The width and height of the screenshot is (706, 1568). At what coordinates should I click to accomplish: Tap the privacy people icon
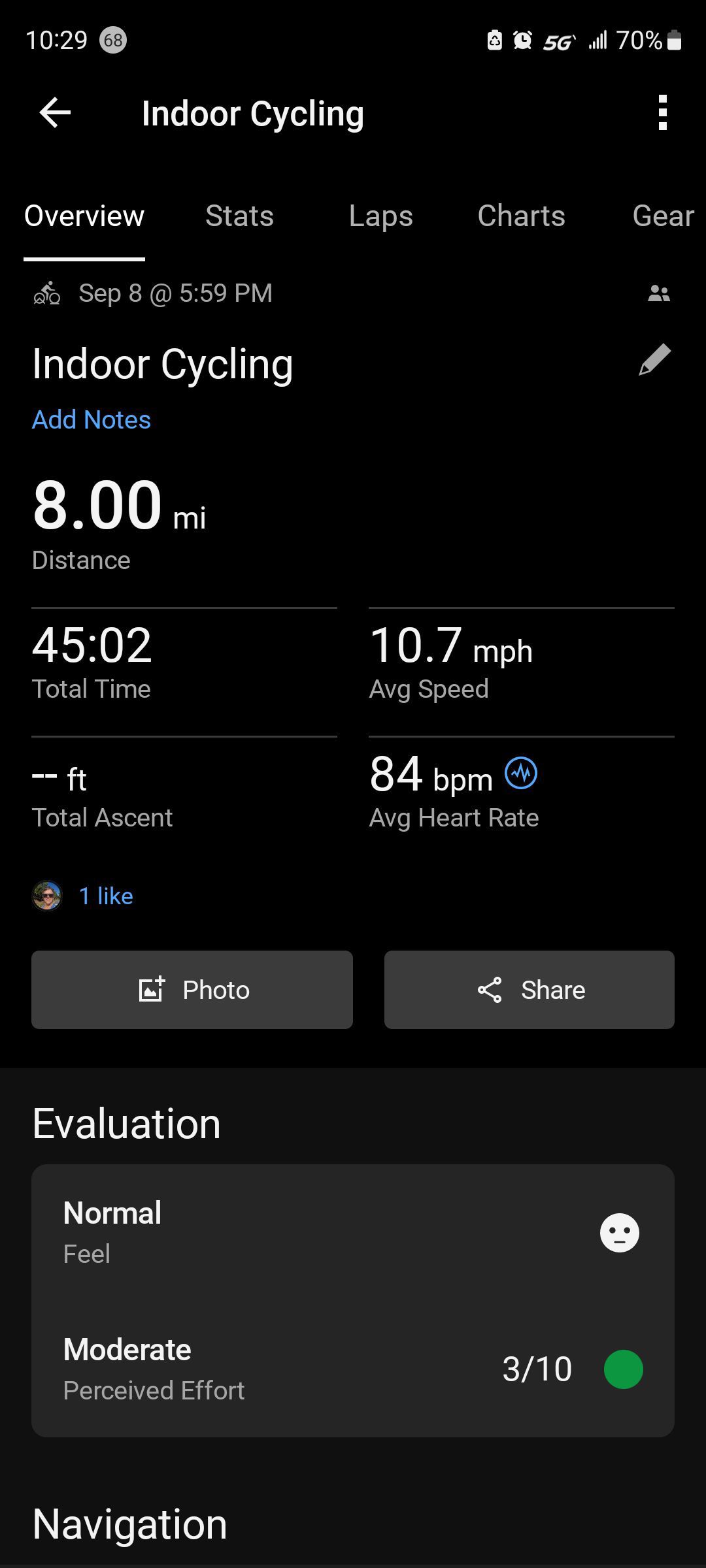pos(658,294)
